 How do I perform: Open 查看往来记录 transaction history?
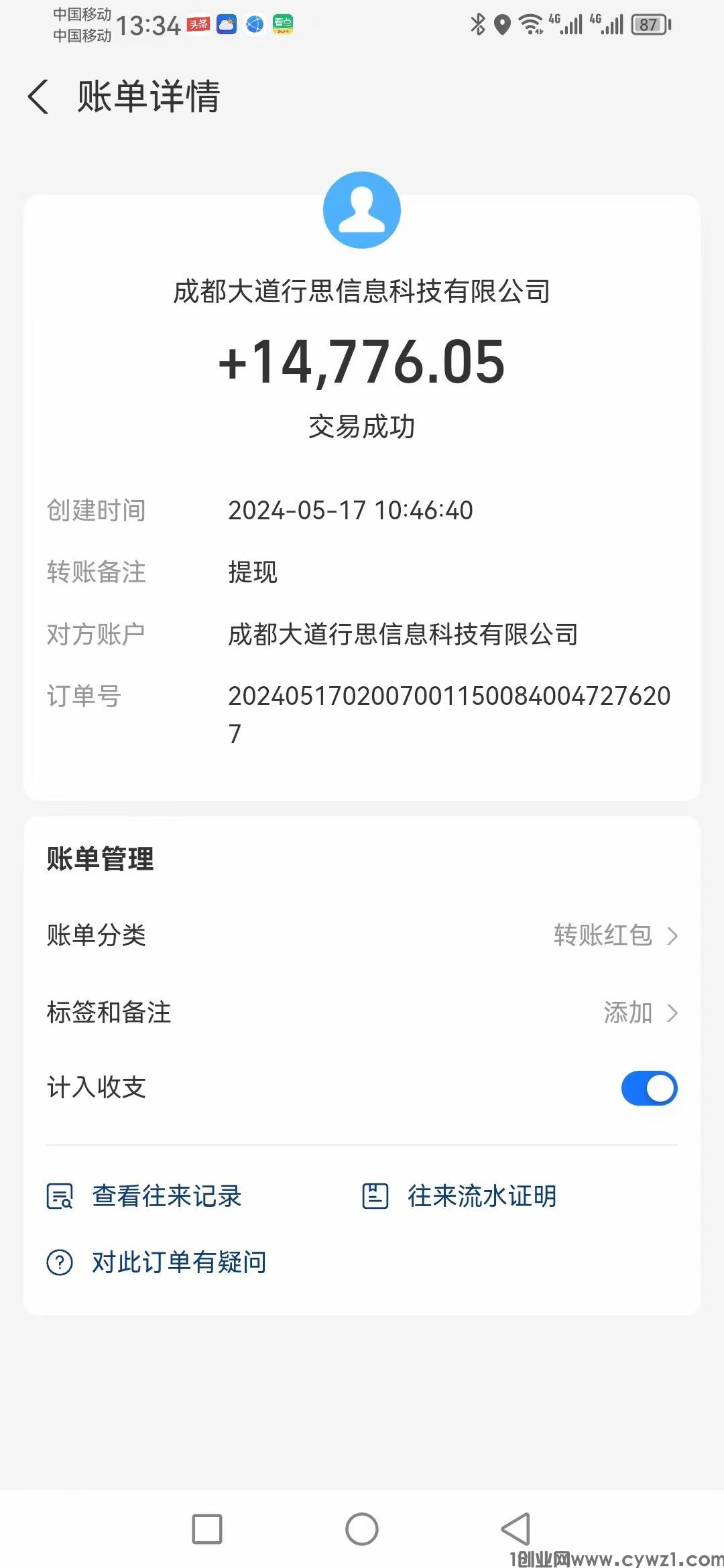145,1196
